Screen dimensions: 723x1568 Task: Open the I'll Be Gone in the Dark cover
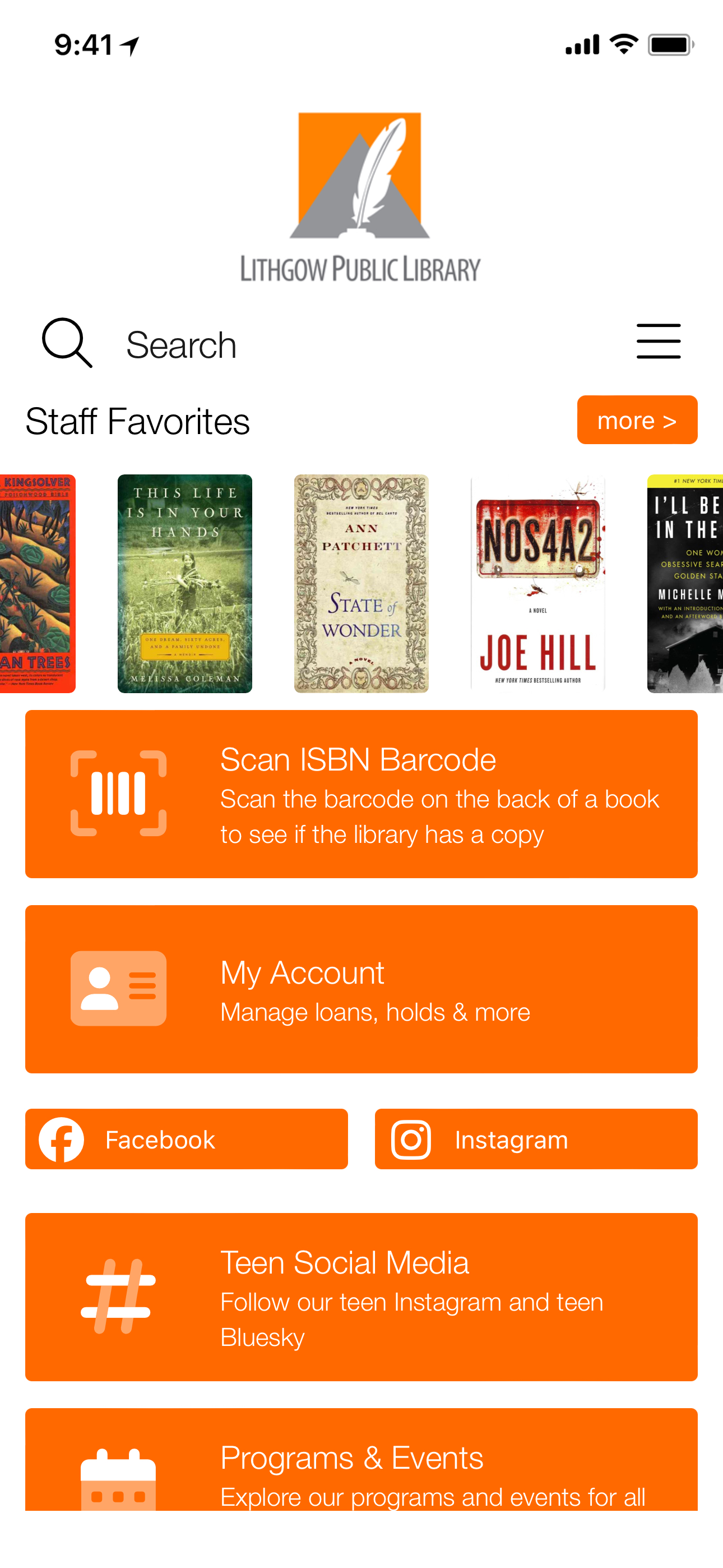point(685,583)
